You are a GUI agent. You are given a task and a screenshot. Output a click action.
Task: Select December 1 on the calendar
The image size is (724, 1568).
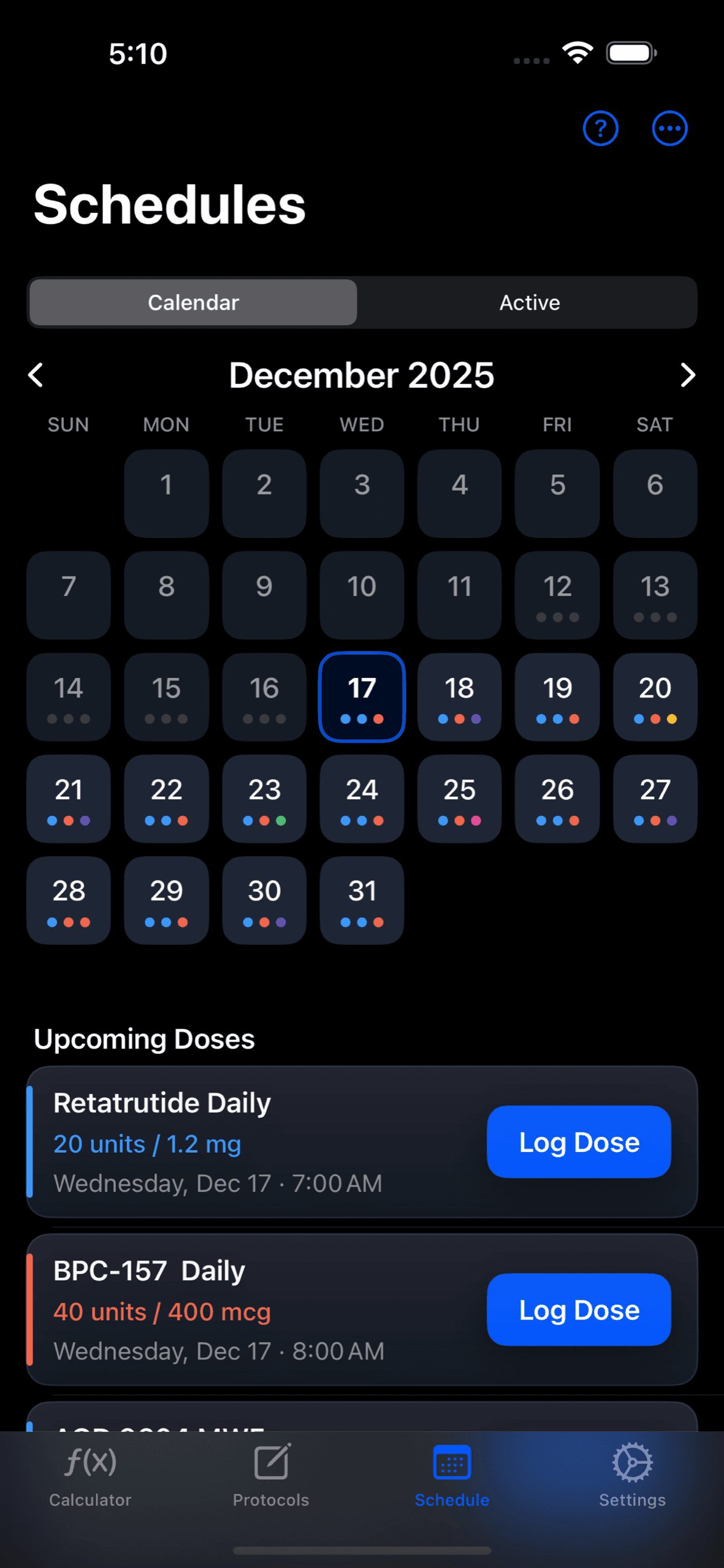point(166,494)
